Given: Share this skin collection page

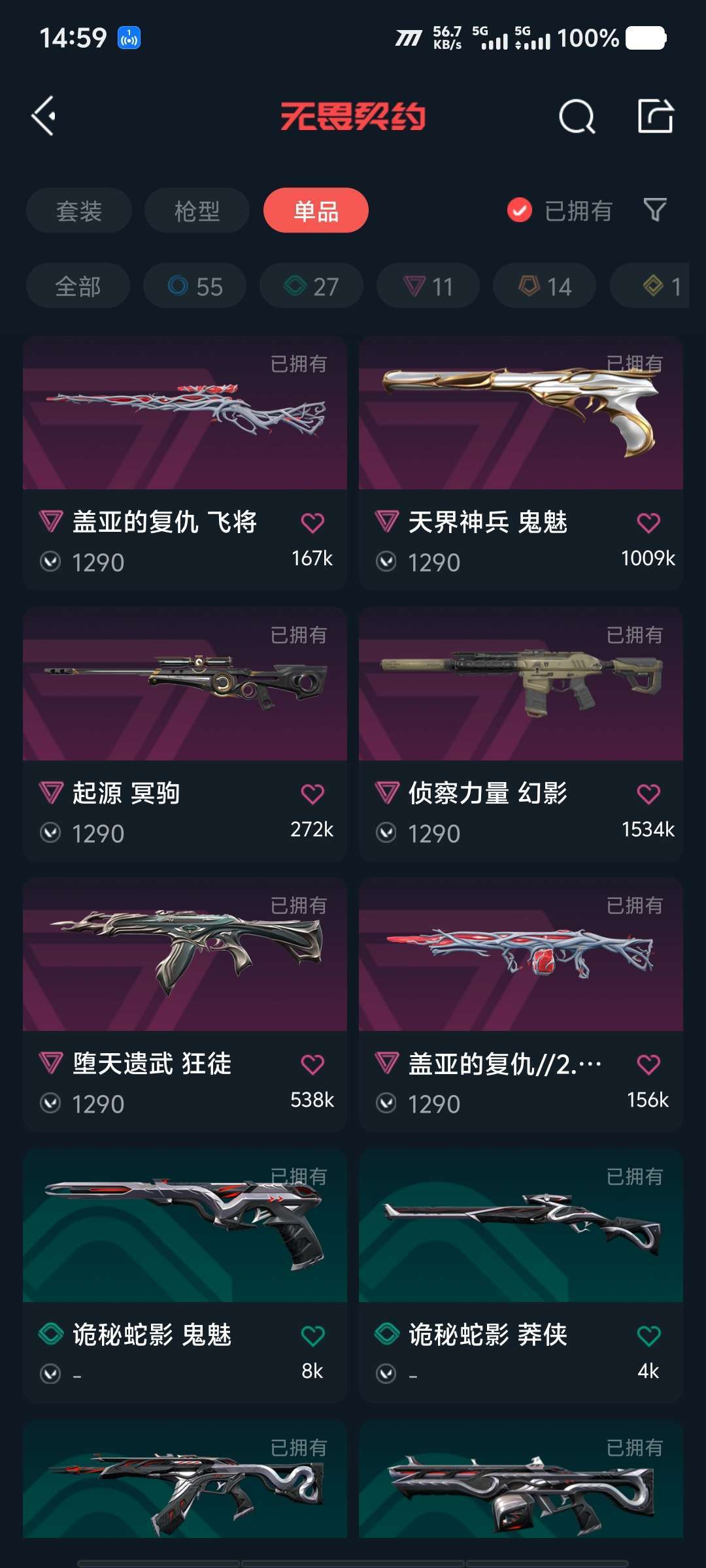Looking at the screenshot, I should tap(655, 117).
